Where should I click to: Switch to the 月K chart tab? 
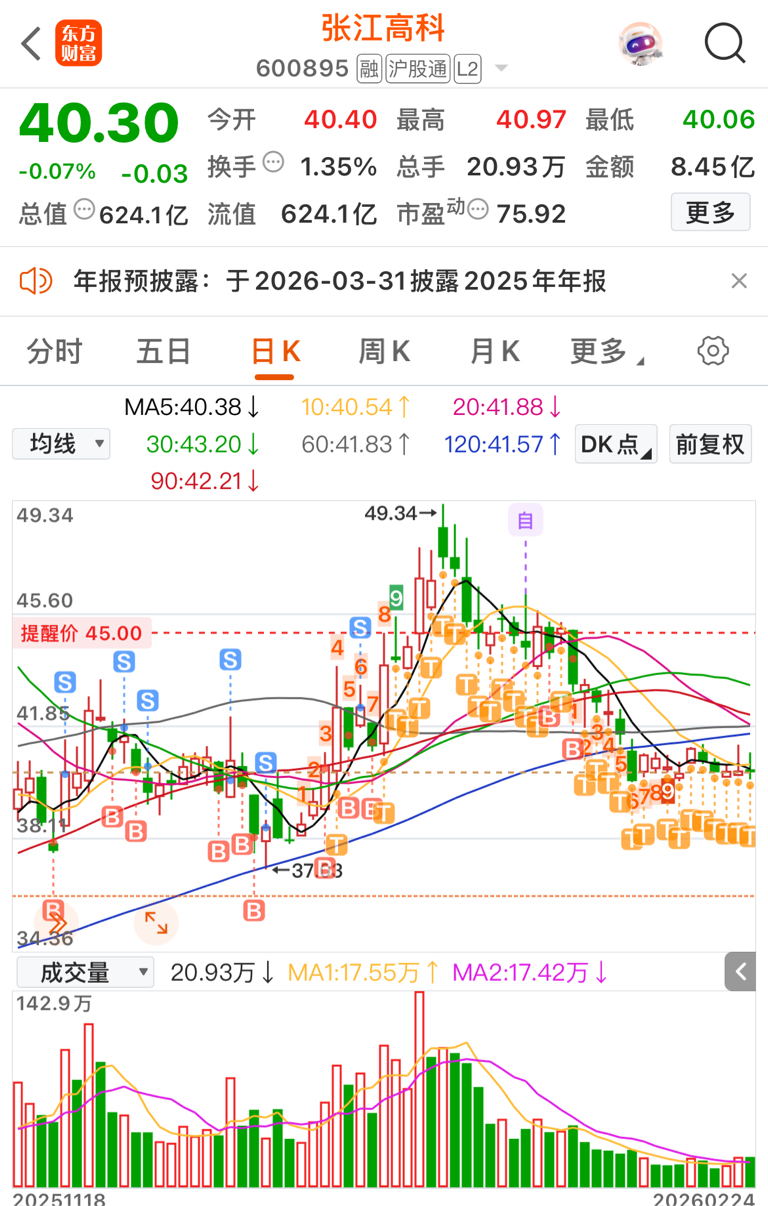click(x=494, y=352)
